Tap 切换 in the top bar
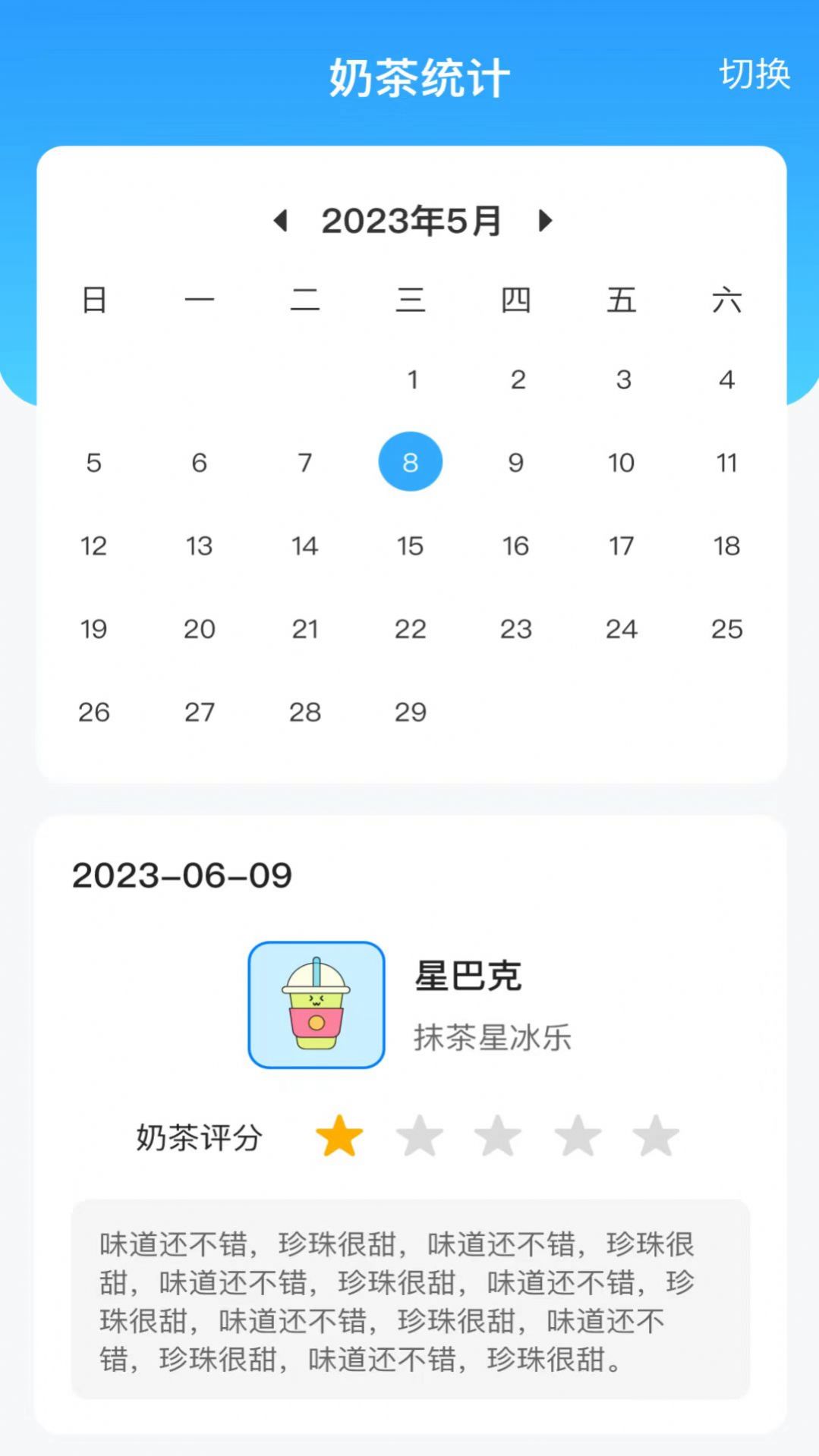The height and width of the screenshot is (1456, 819). [x=754, y=74]
